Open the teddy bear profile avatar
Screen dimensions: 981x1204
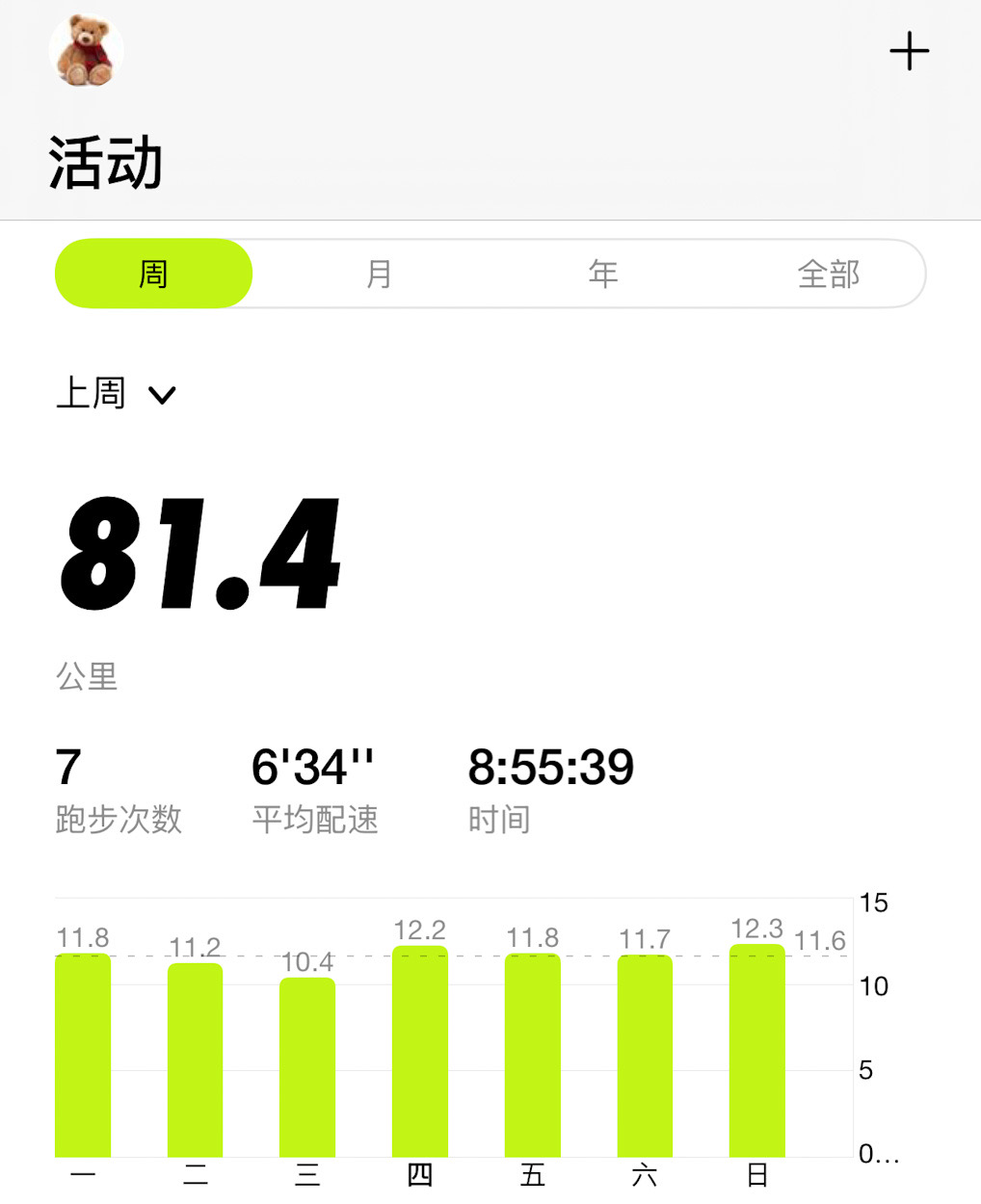coord(87,50)
